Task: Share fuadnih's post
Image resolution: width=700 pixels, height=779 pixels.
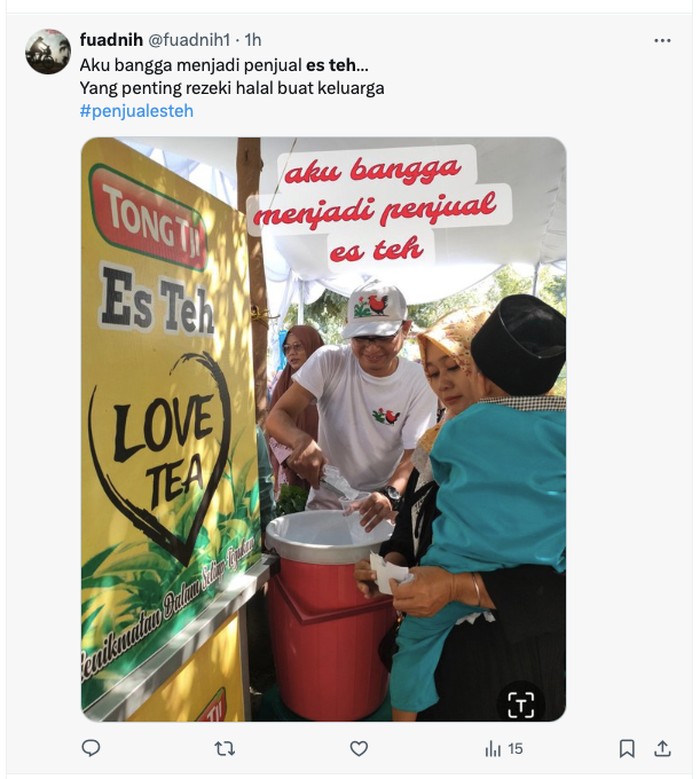Action: [662, 748]
